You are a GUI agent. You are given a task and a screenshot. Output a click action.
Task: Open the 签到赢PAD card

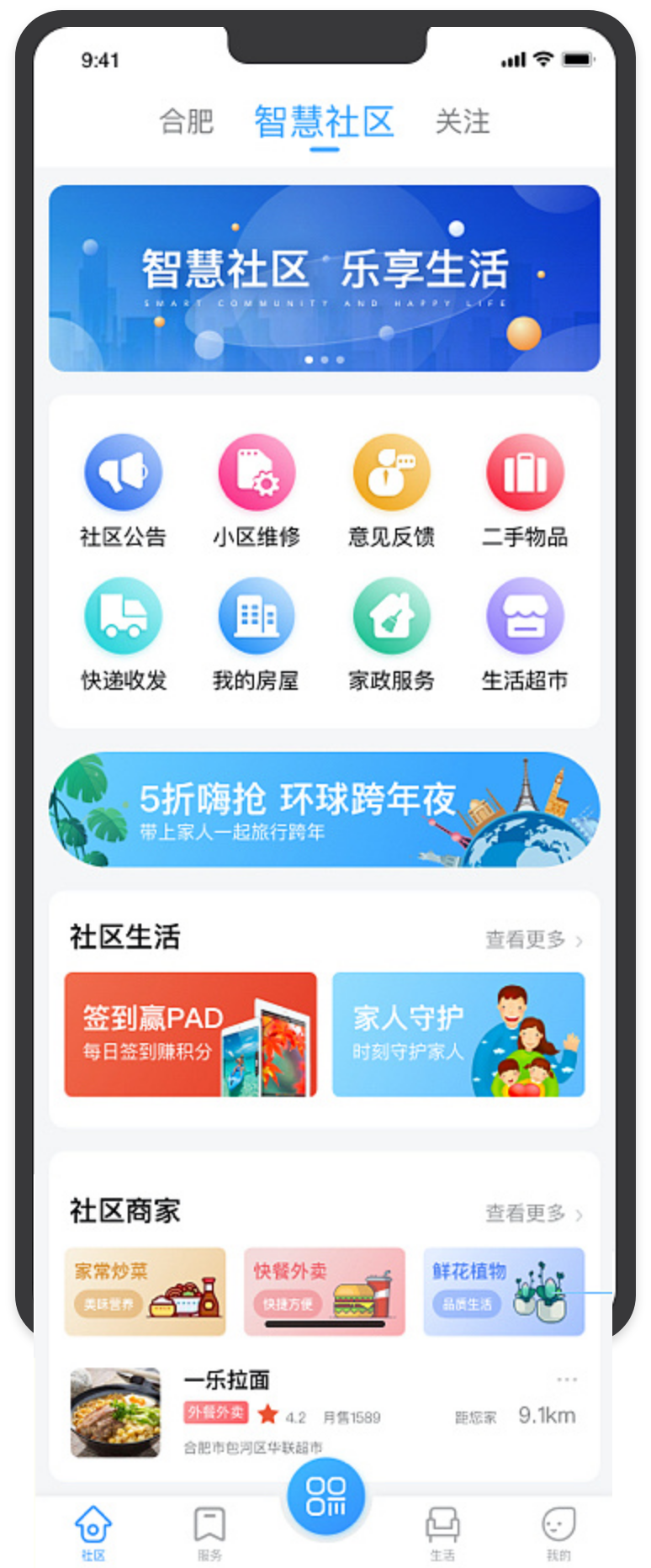coord(191,1035)
